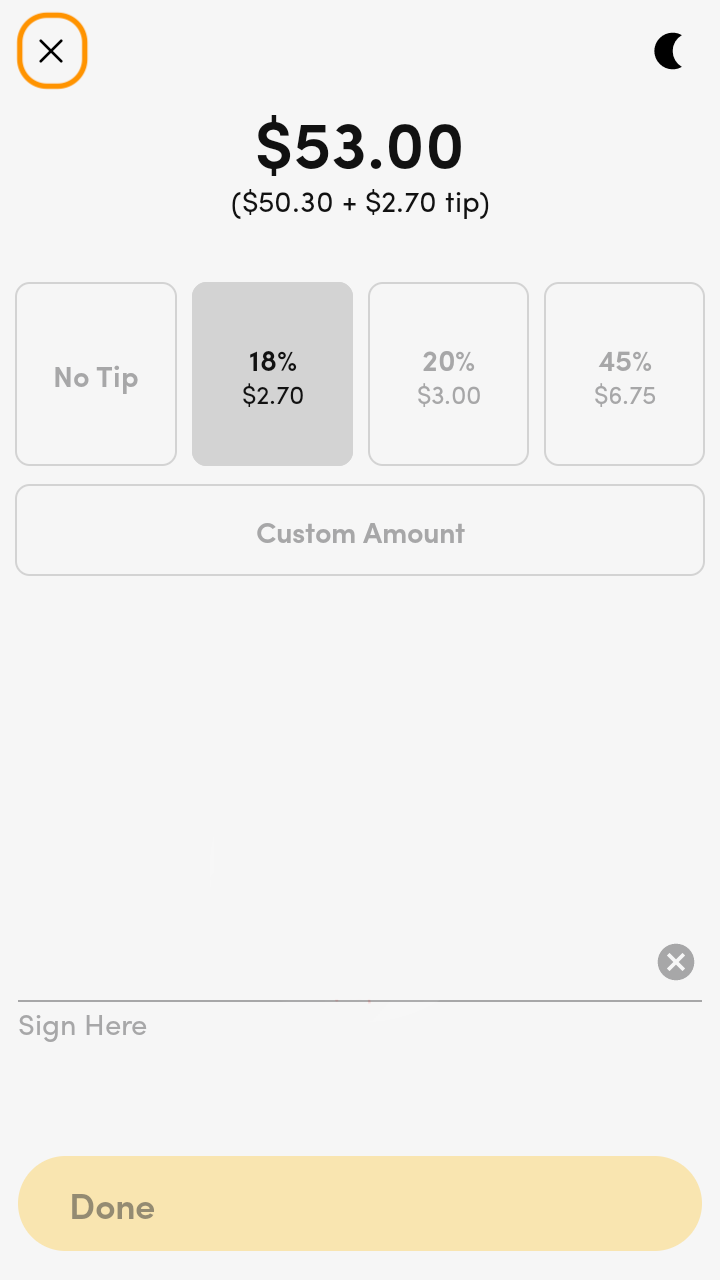720x1280 pixels.
Task: Close the tip screen with the X
Action: (52, 51)
